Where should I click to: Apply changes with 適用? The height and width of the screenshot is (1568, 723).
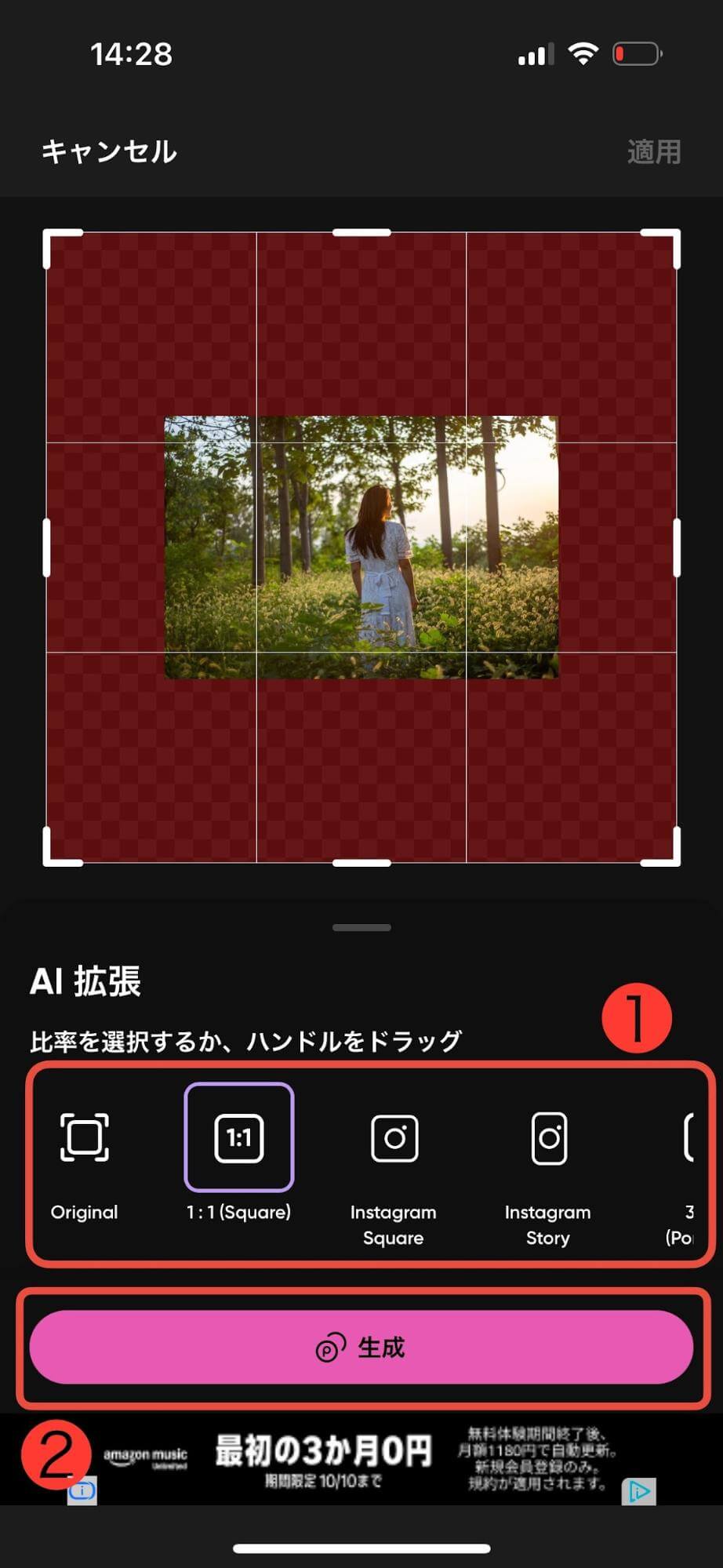[x=653, y=151]
